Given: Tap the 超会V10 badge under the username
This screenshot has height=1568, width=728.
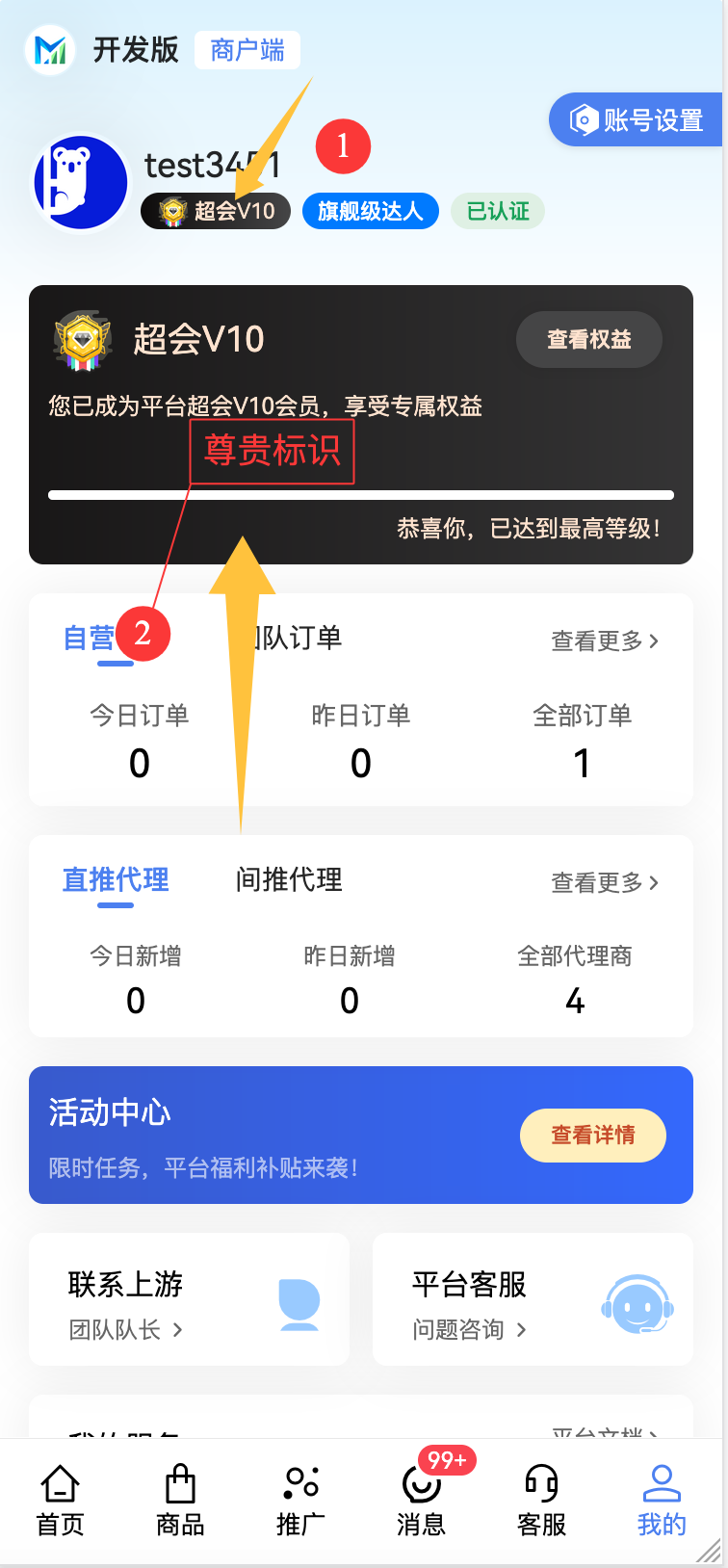Looking at the screenshot, I should click(x=216, y=211).
